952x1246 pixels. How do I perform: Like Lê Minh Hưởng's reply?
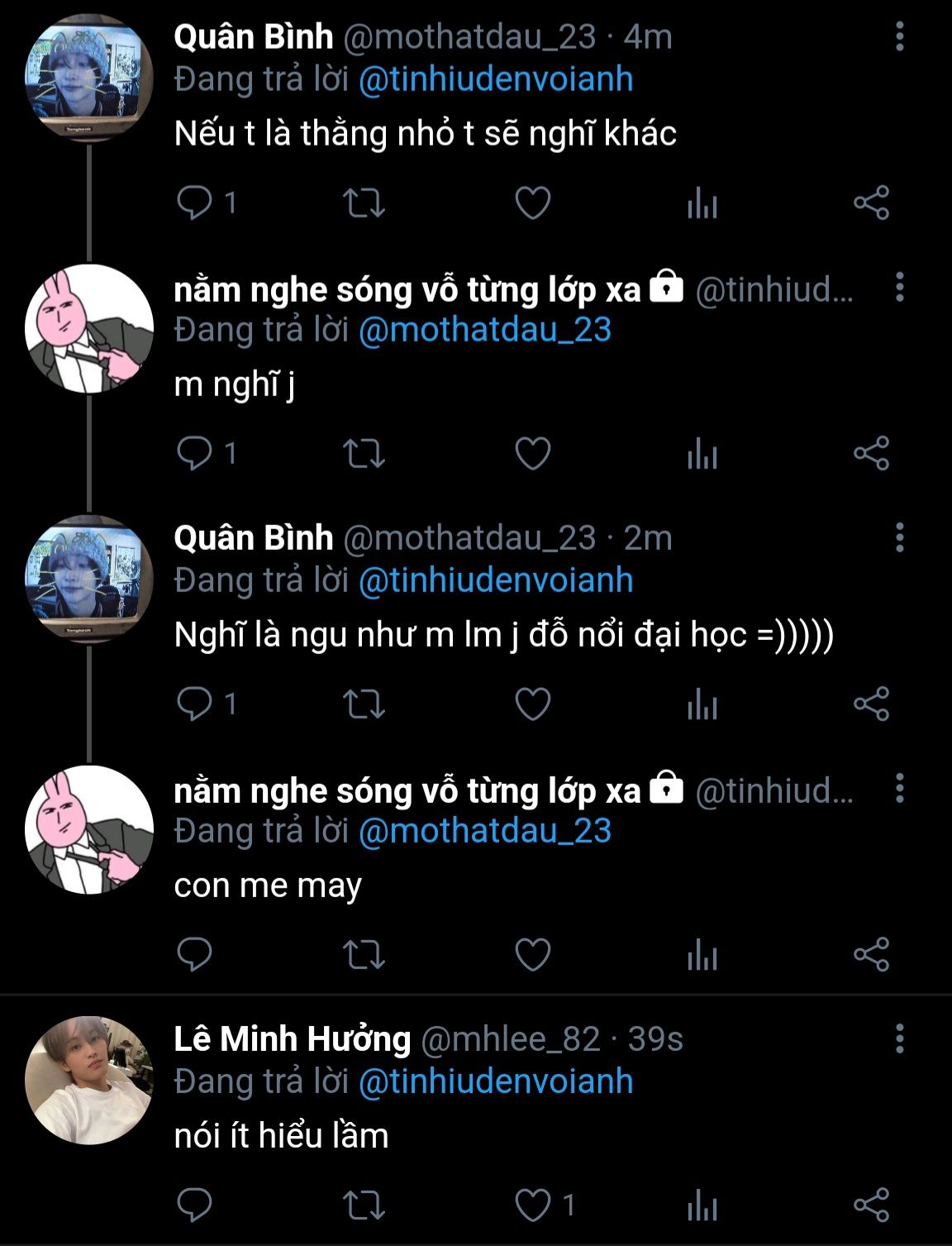click(x=533, y=1205)
